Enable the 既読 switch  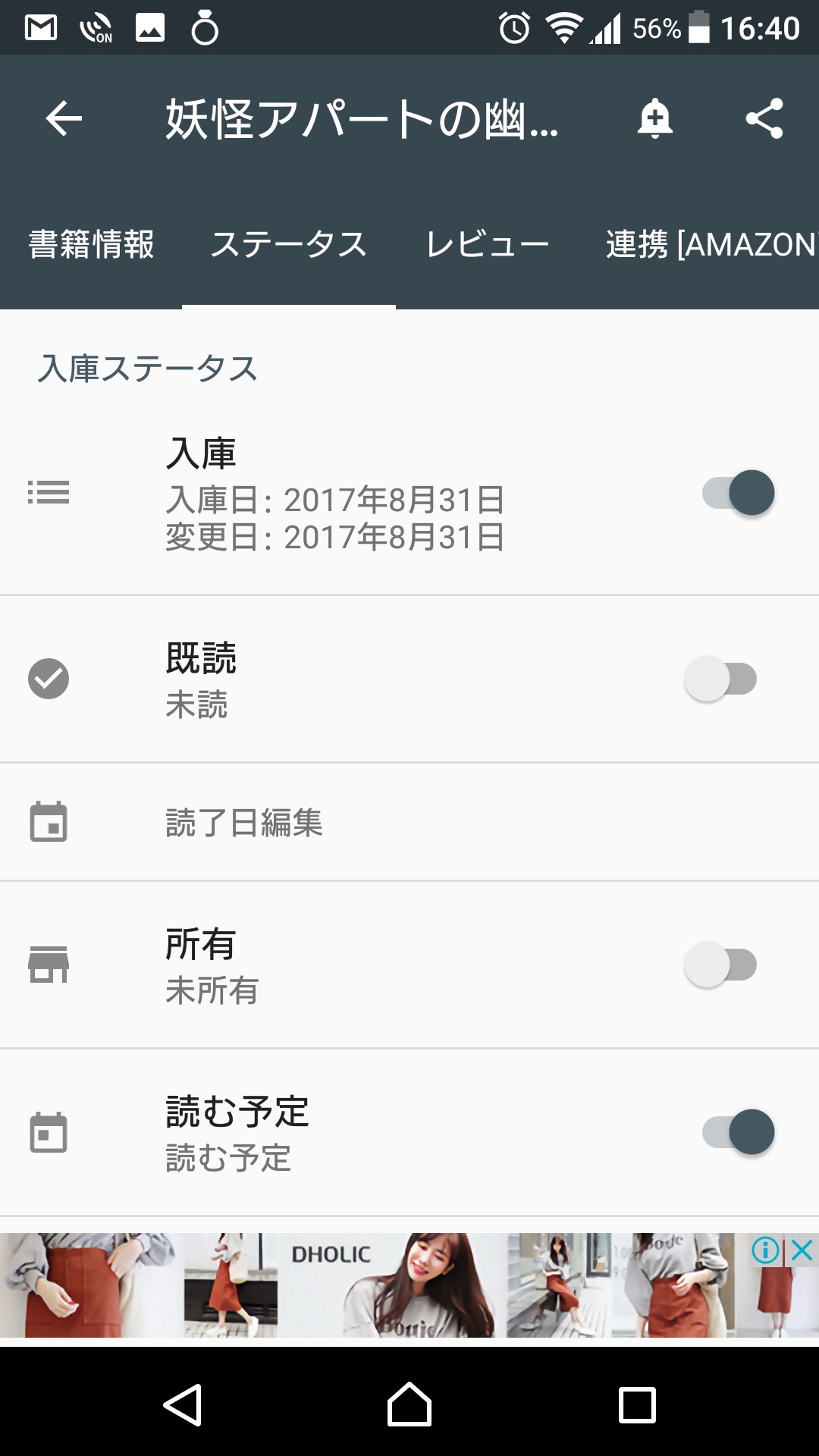tap(720, 679)
